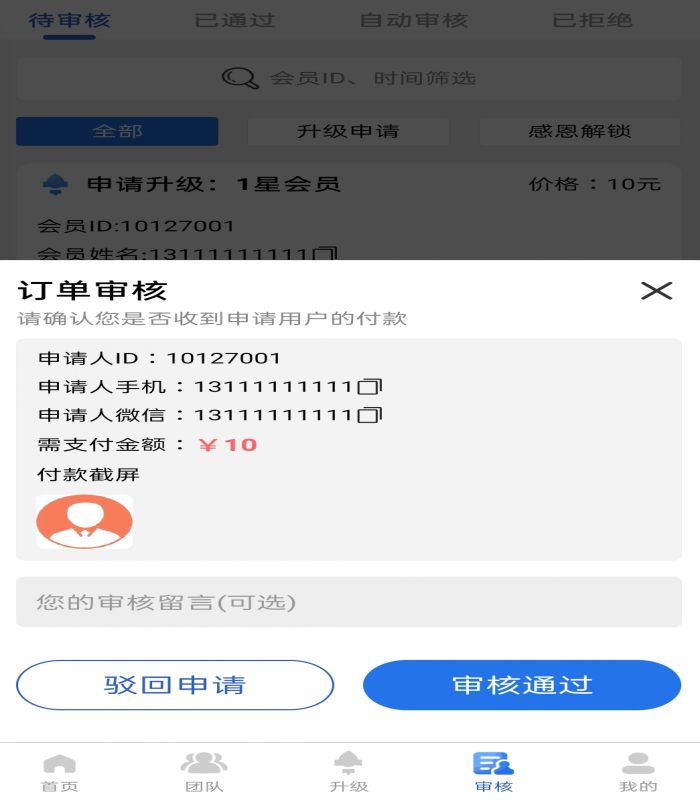Switch to the 团队 tab
The image size is (700, 800).
204,772
